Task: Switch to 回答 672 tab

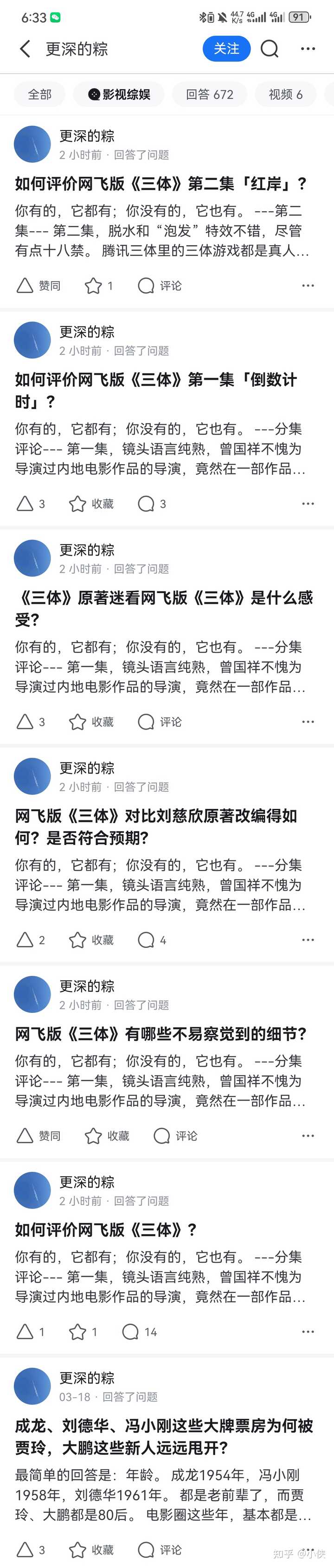Action: click(209, 94)
